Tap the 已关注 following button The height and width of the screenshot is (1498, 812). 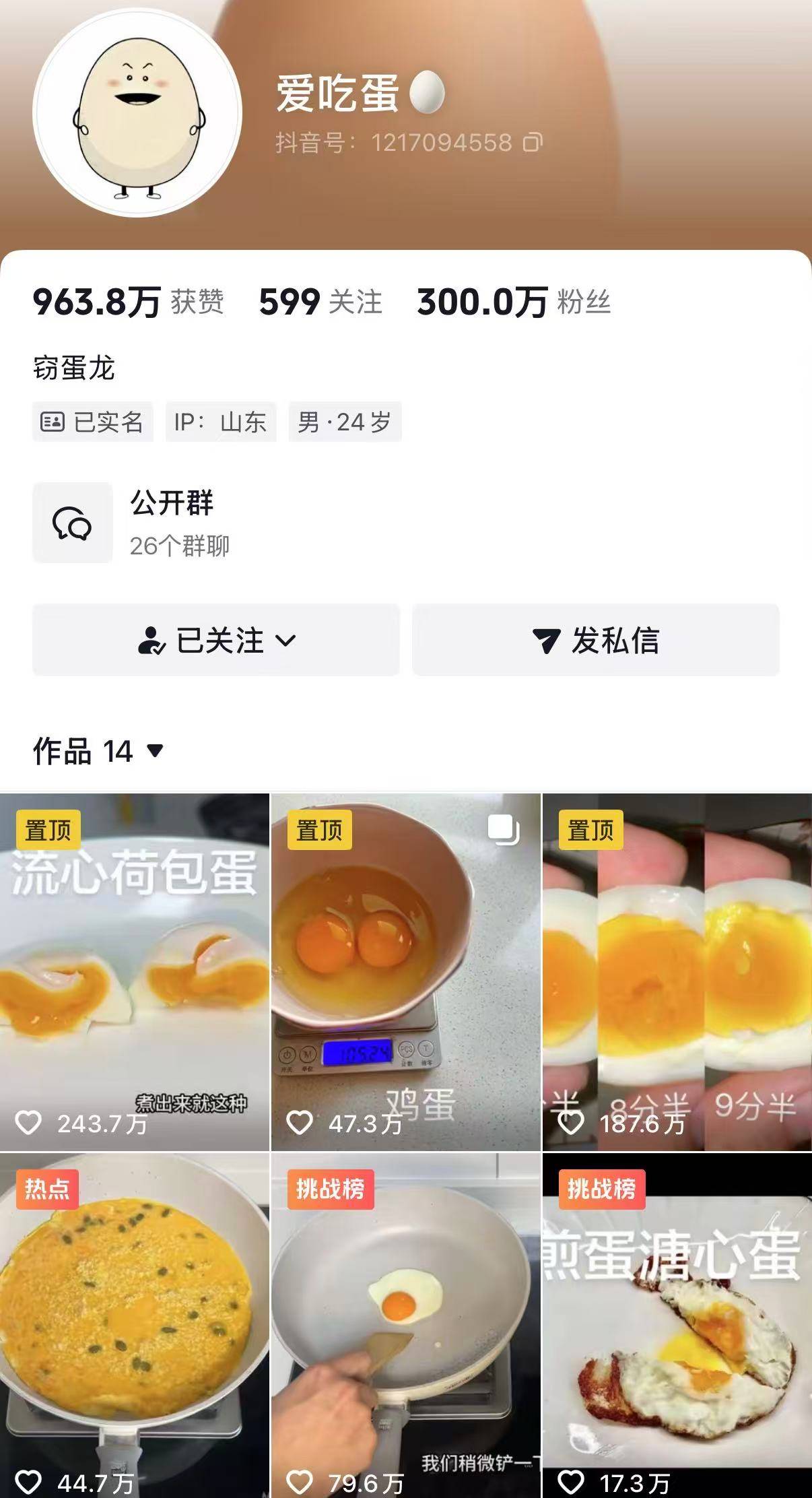pyautogui.click(x=216, y=640)
